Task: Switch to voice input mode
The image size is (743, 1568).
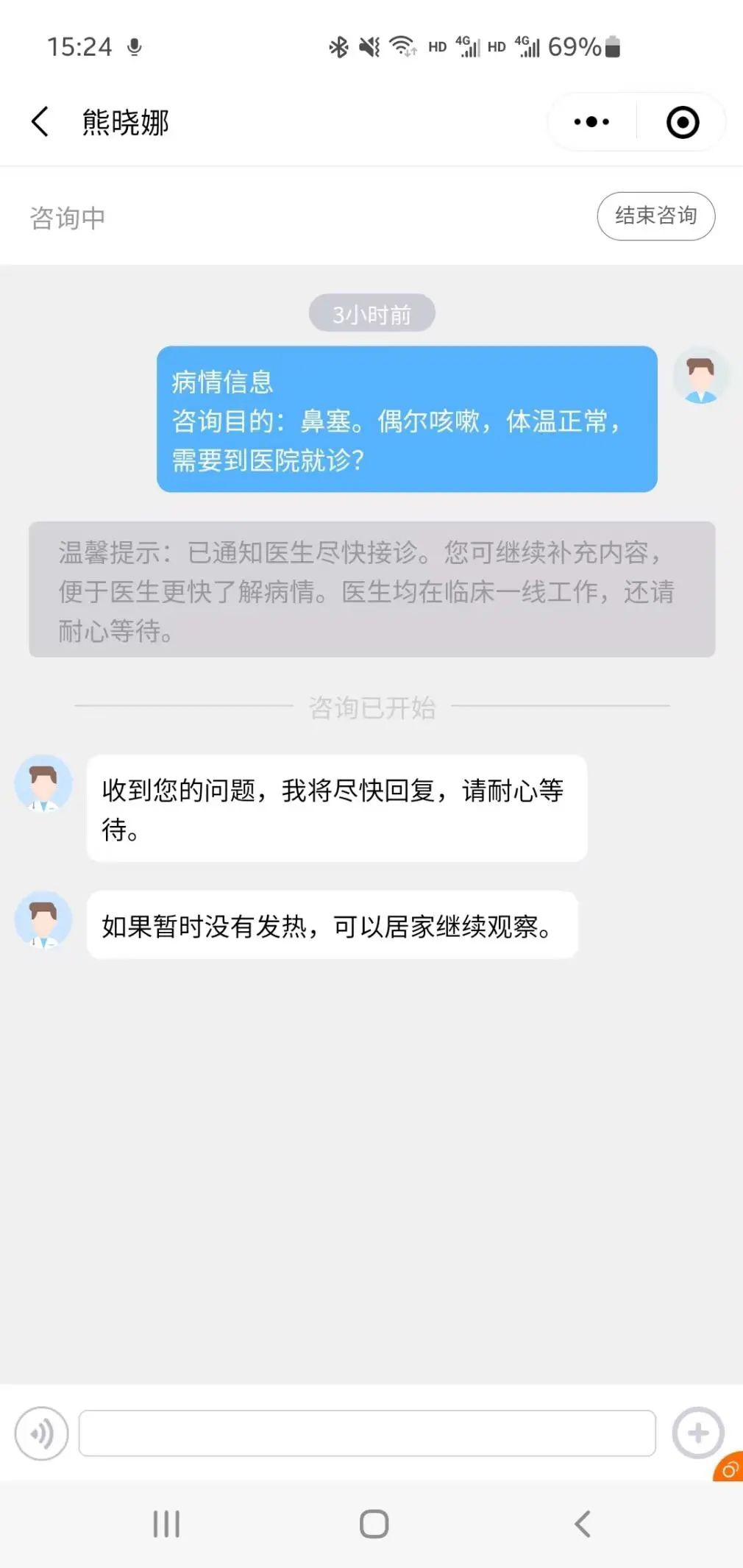Action: point(42,1433)
